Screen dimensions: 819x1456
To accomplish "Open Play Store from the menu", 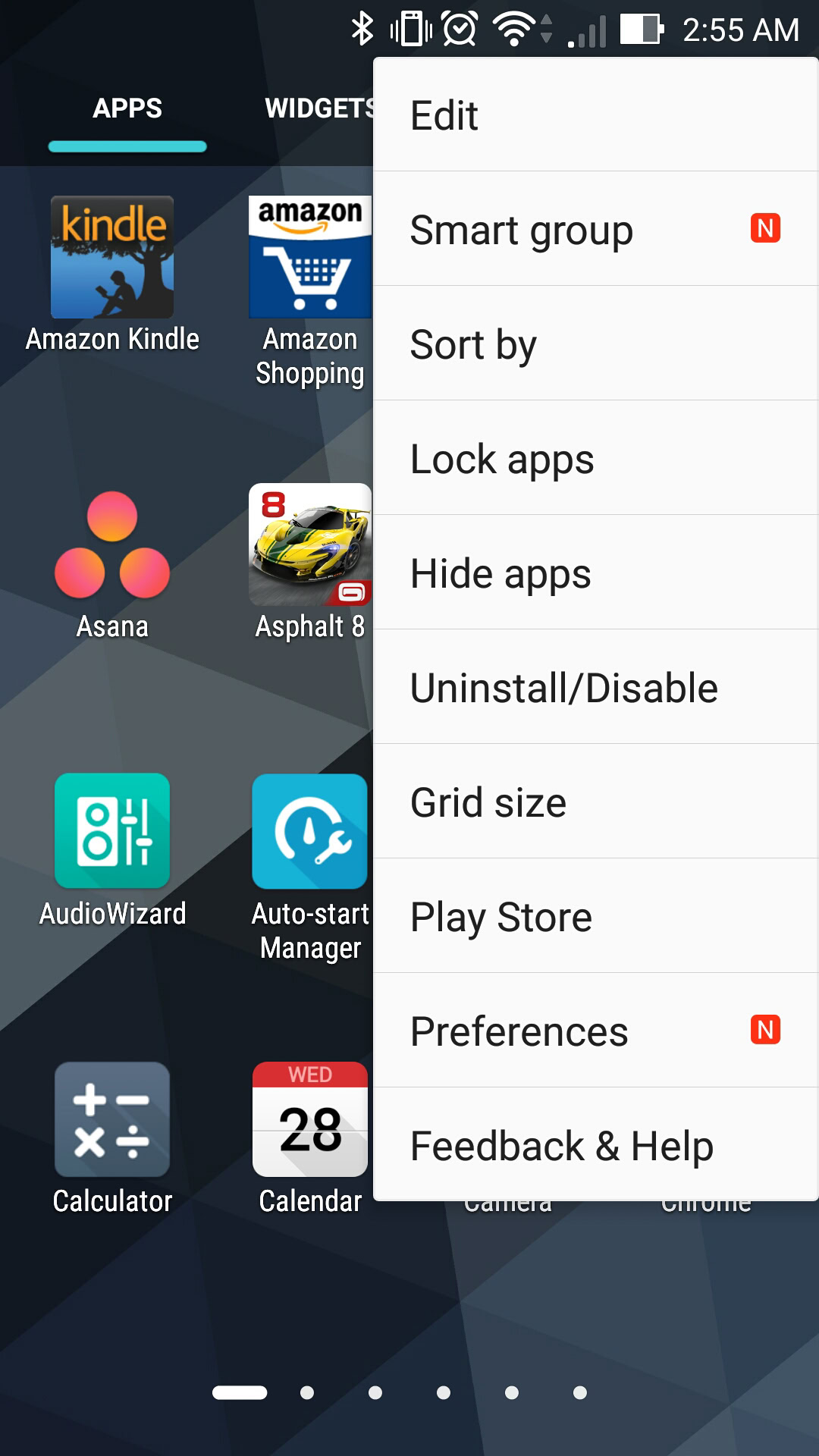I will [595, 917].
